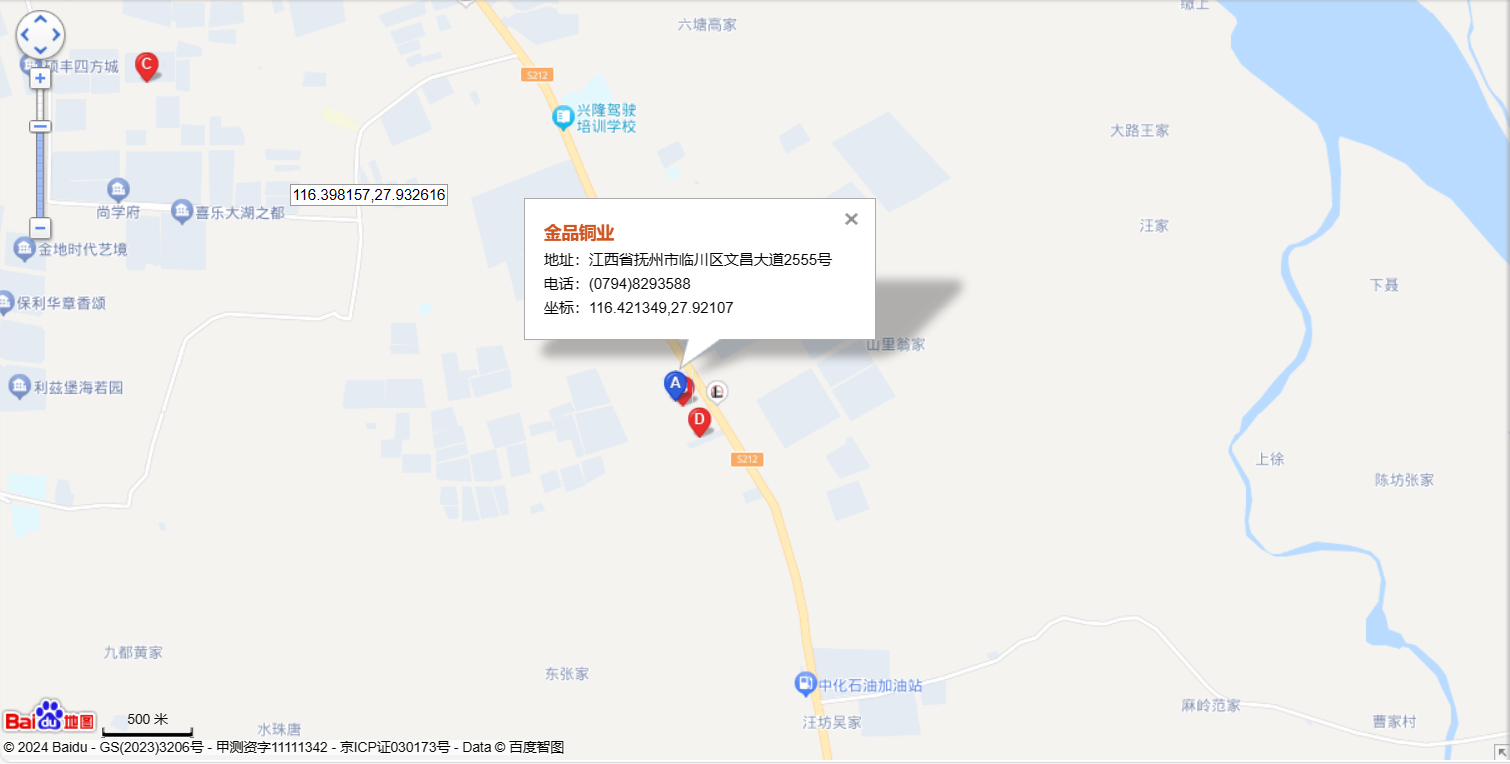Open 兴隆驾驶培训学校 point of interest

pyautogui.click(x=564, y=118)
